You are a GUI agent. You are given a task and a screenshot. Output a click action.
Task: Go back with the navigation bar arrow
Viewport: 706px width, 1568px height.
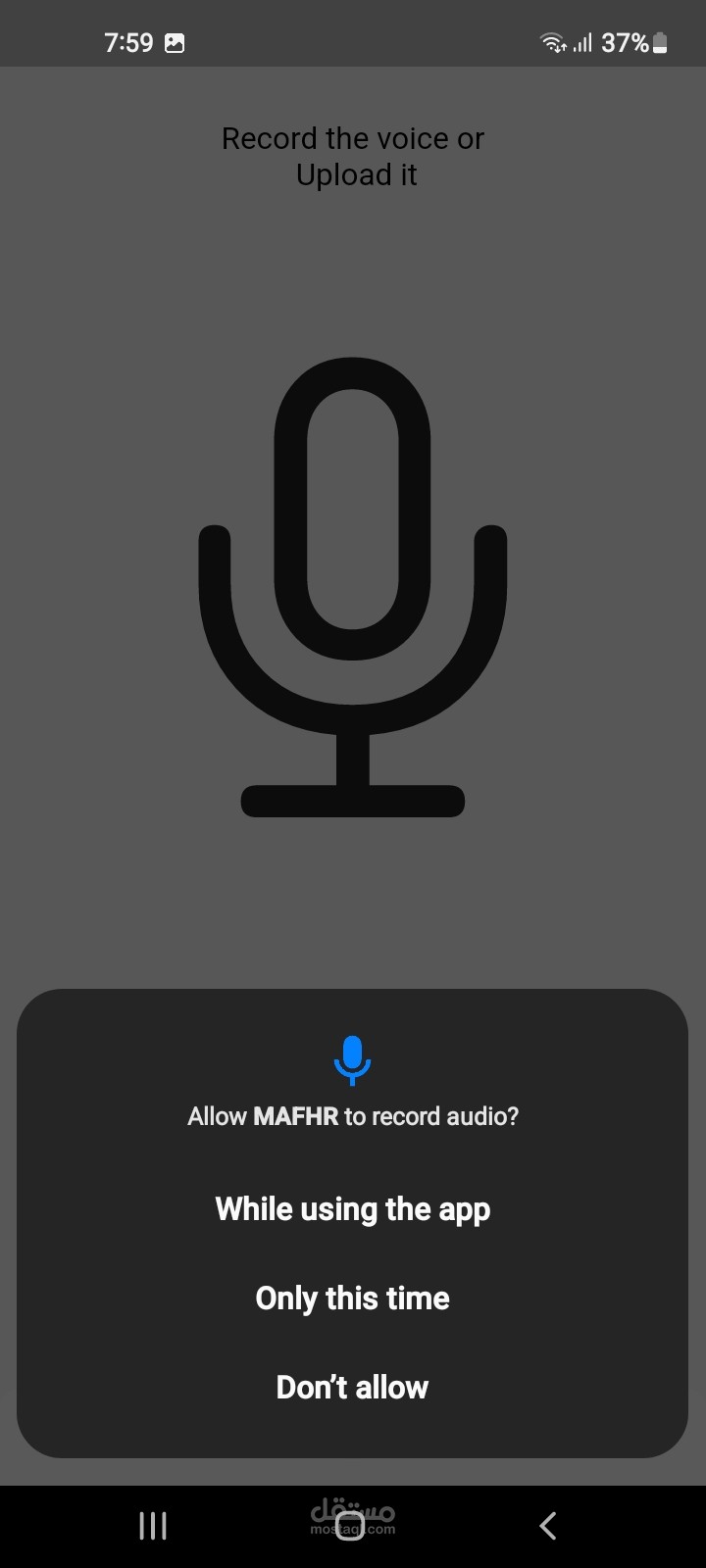pos(548,1526)
